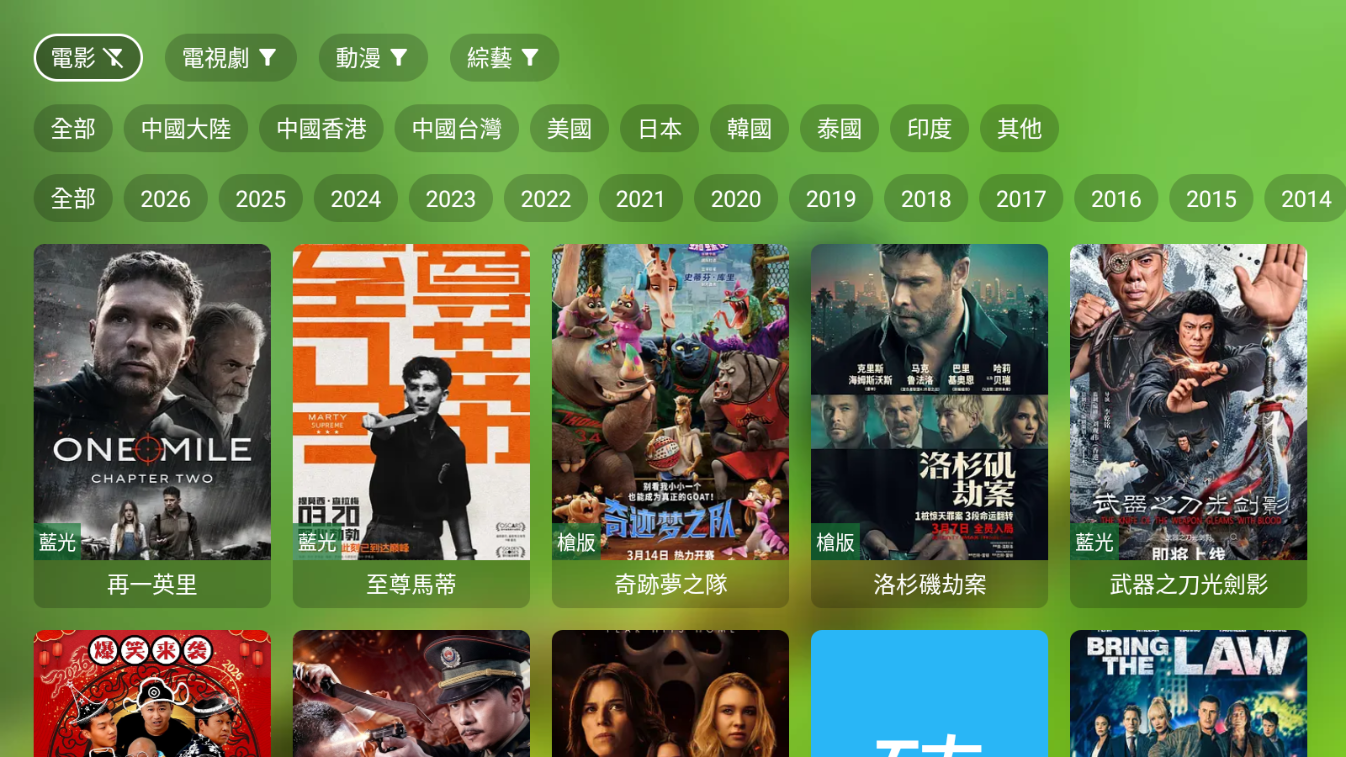This screenshot has width=1346, height=757.
Task: Switch to the 動漫 category
Action: point(373,58)
